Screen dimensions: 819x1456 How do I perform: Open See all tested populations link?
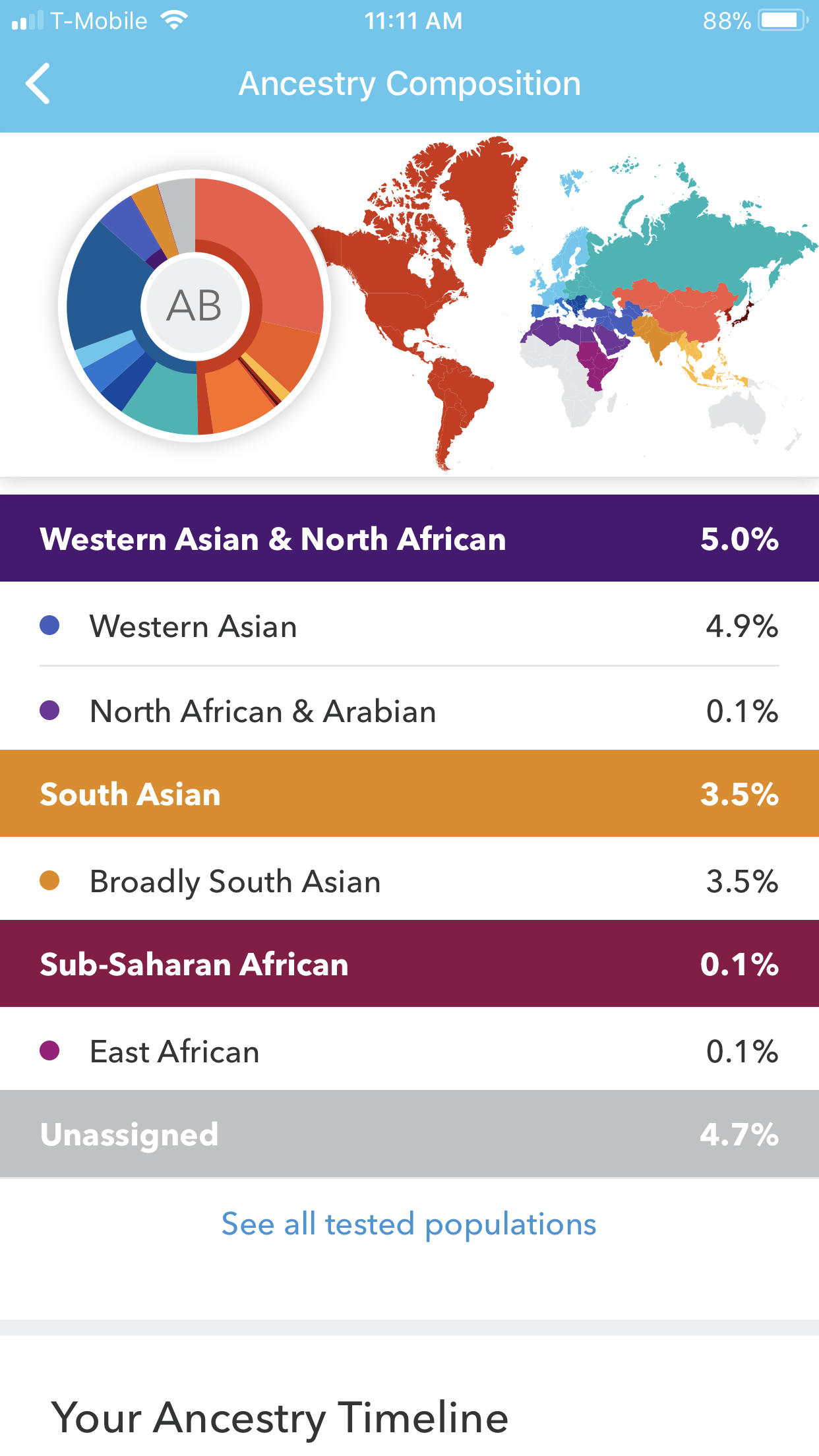409,1225
